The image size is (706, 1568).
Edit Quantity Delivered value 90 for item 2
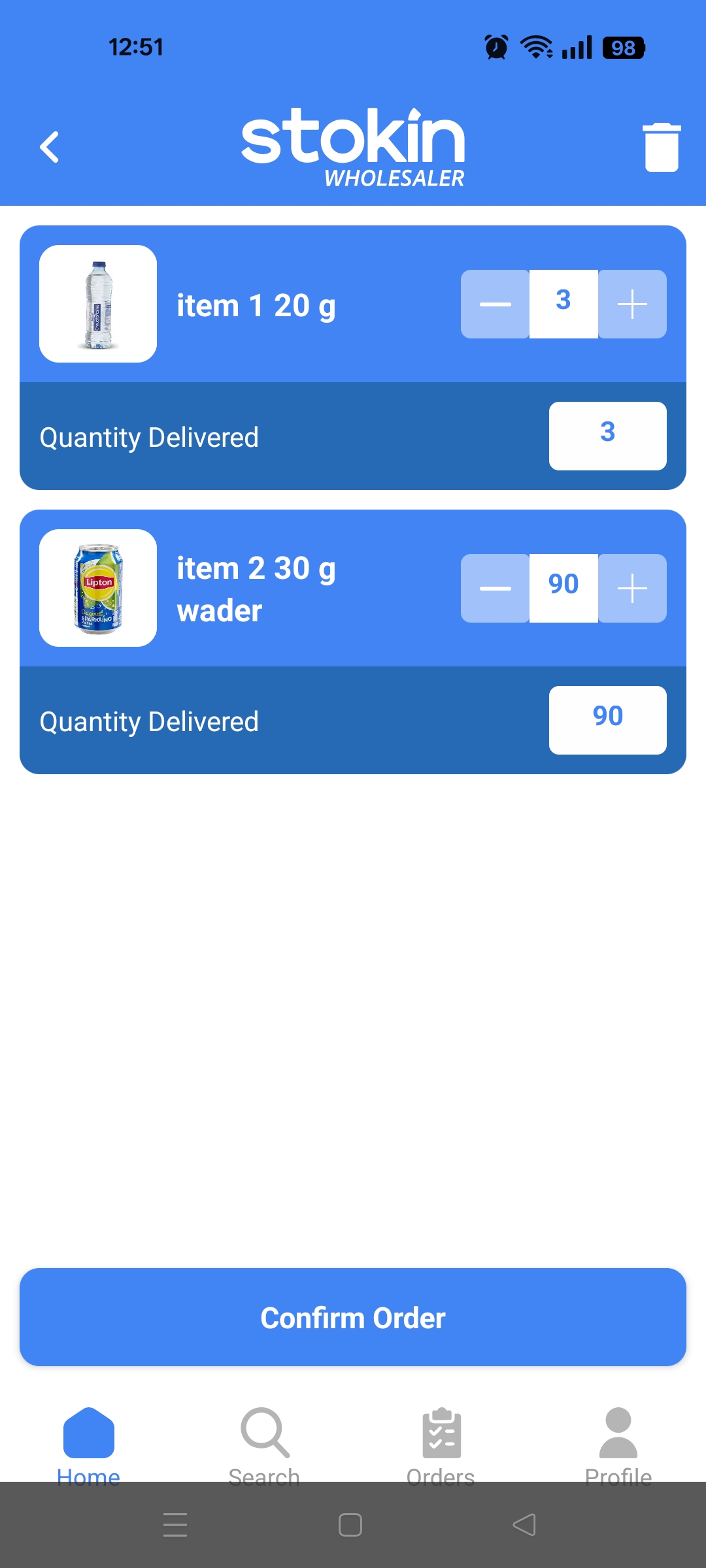point(607,720)
